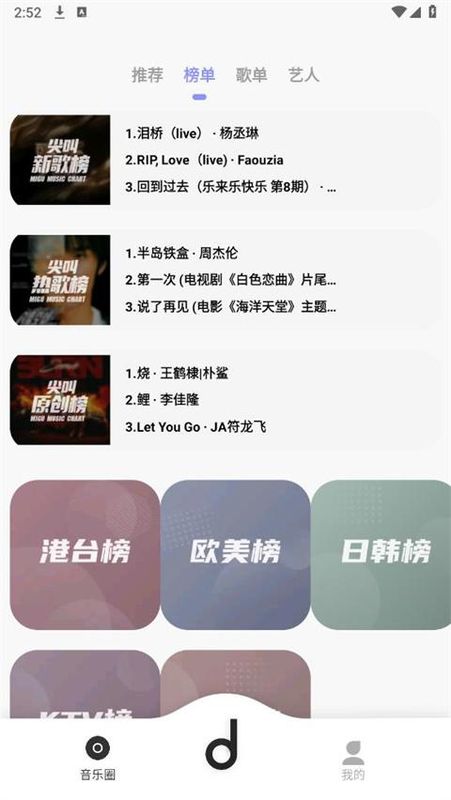Switch to the 推荐 tab
This screenshot has height=800, width=451.
click(147, 75)
